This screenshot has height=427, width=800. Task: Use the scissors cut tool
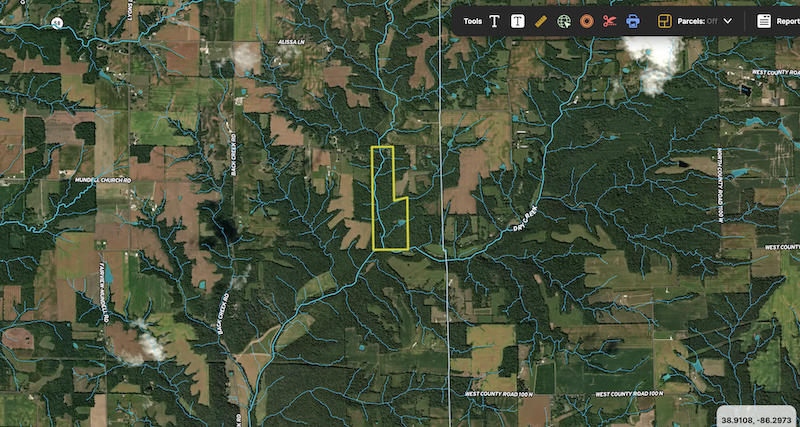(x=610, y=21)
